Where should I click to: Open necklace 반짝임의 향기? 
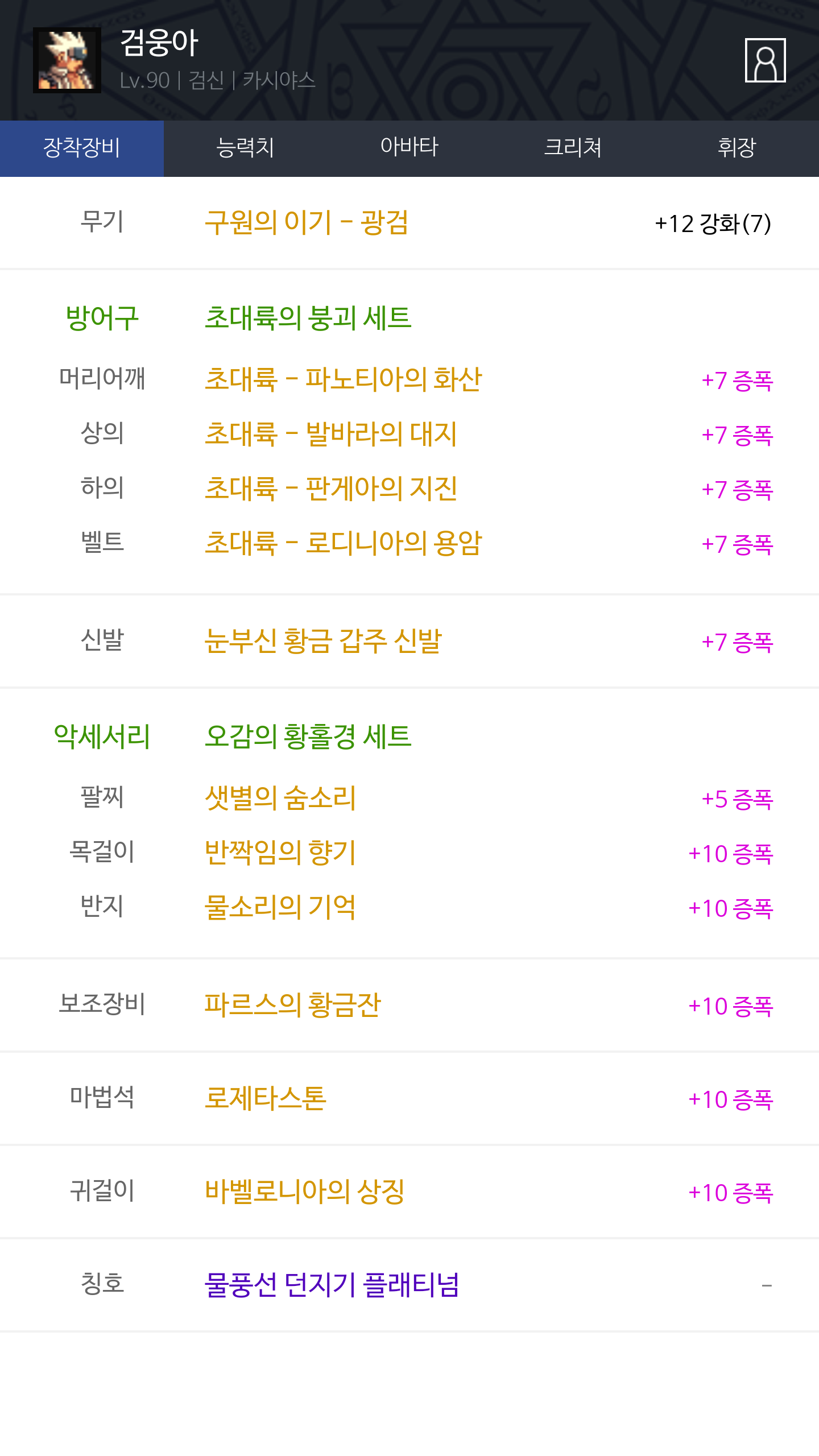coord(280,853)
